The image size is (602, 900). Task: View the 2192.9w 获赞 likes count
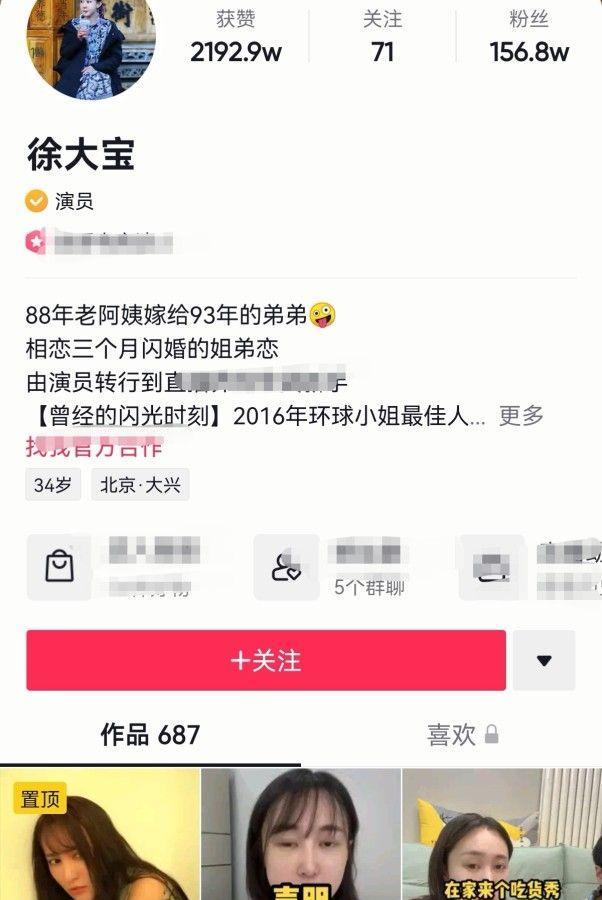[236, 39]
